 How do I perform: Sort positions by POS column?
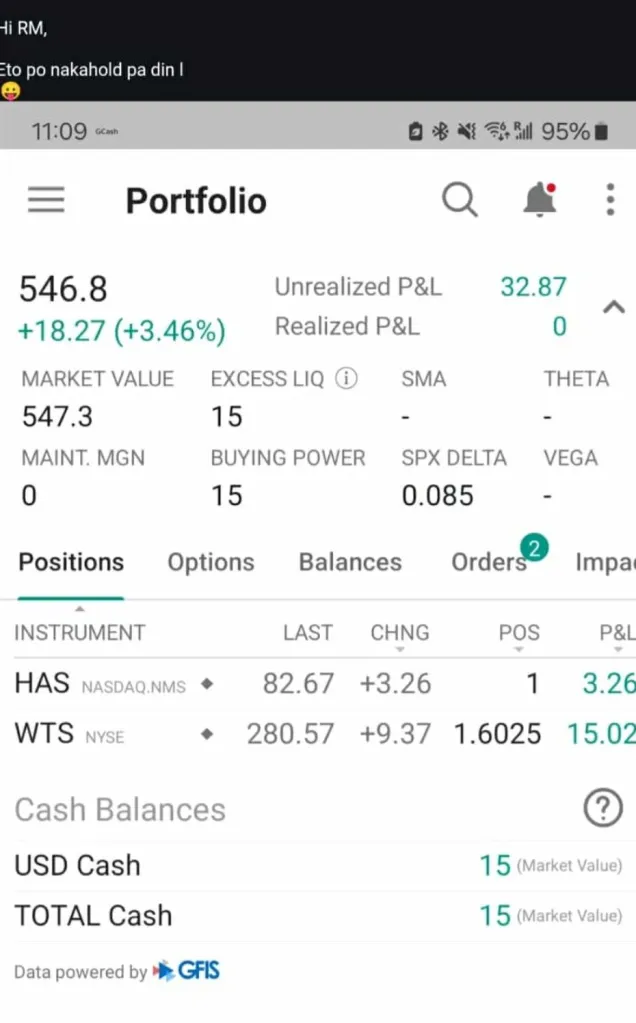pyautogui.click(x=519, y=633)
